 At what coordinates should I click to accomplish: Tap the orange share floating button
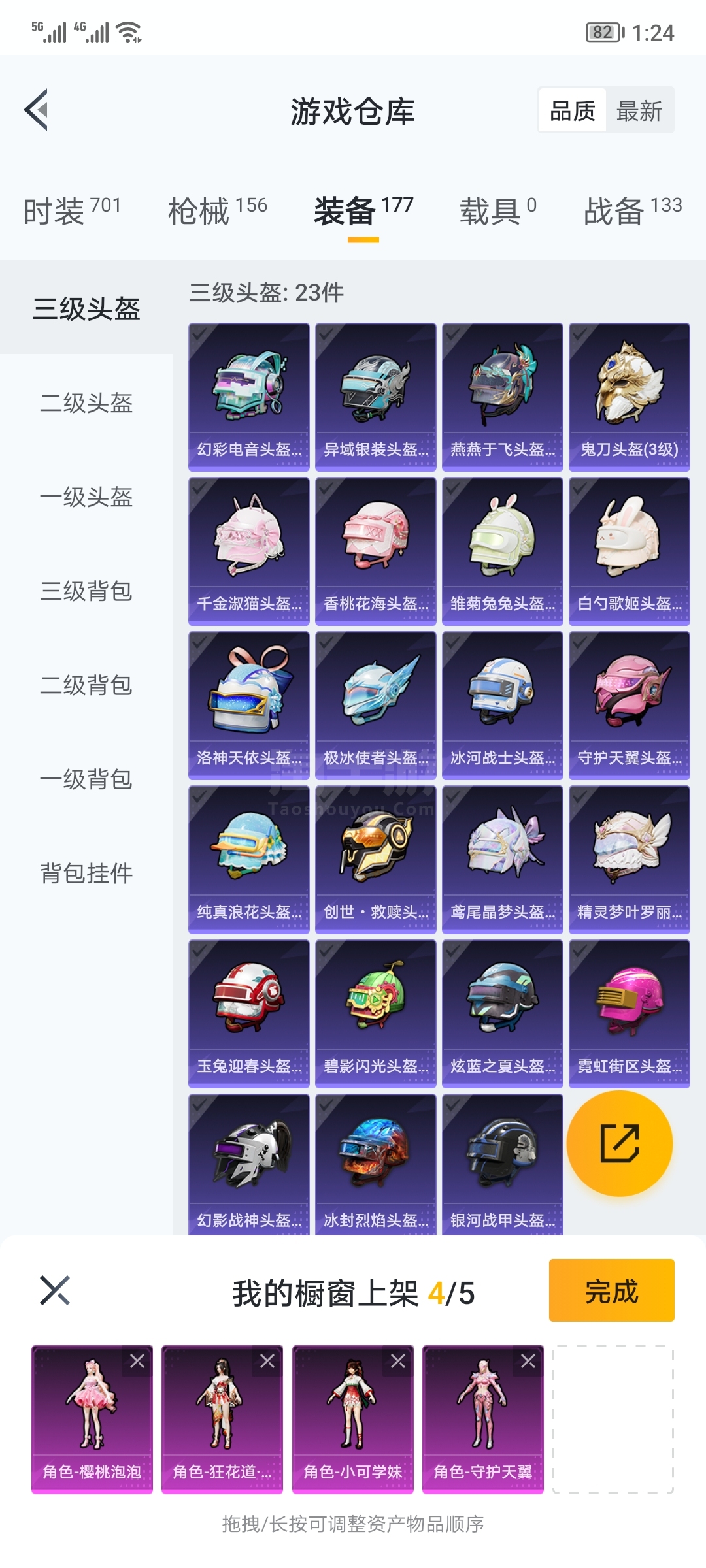[x=619, y=1143]
